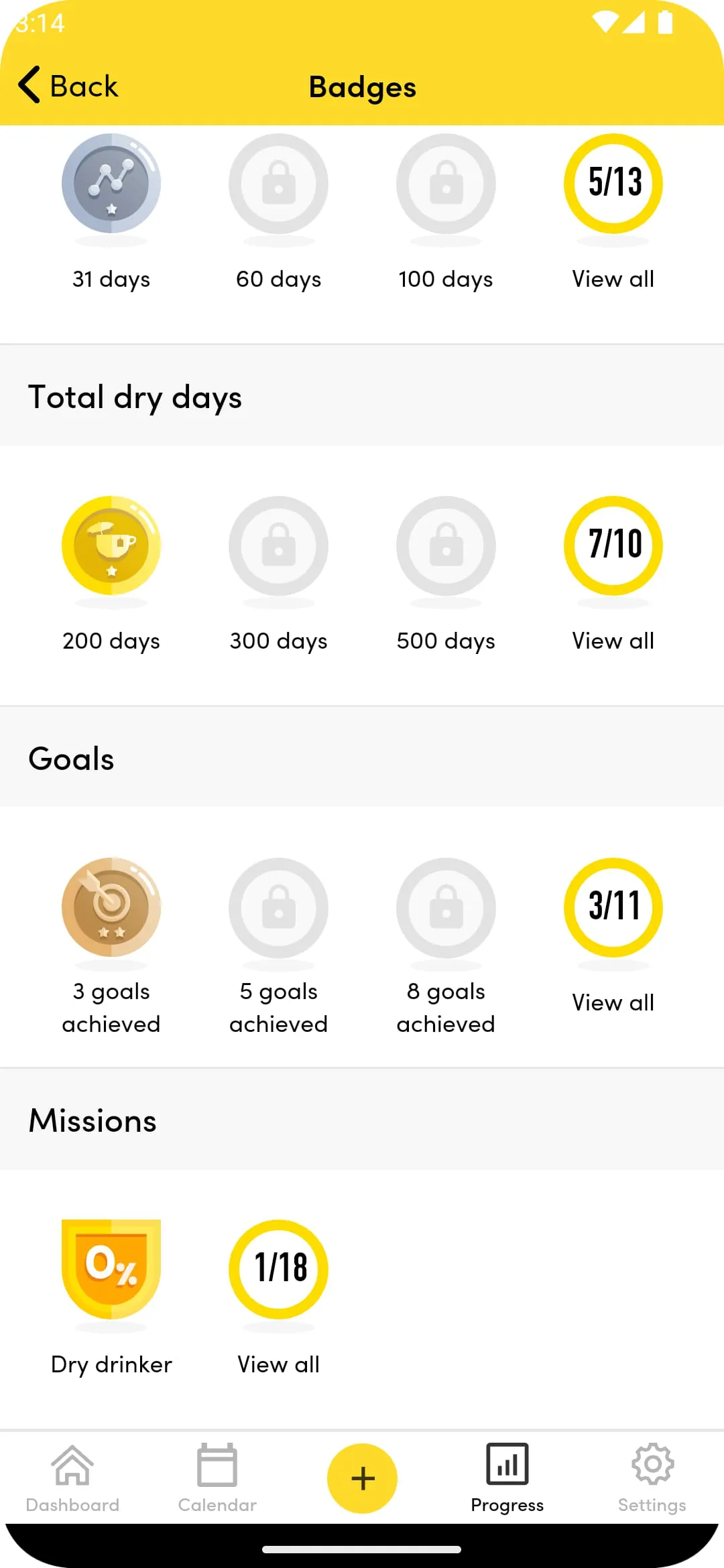Switch to the Dashboard tab
Image resolution: width=724 pixels, height=1568 pixels.
click(x=72, y=1478)
